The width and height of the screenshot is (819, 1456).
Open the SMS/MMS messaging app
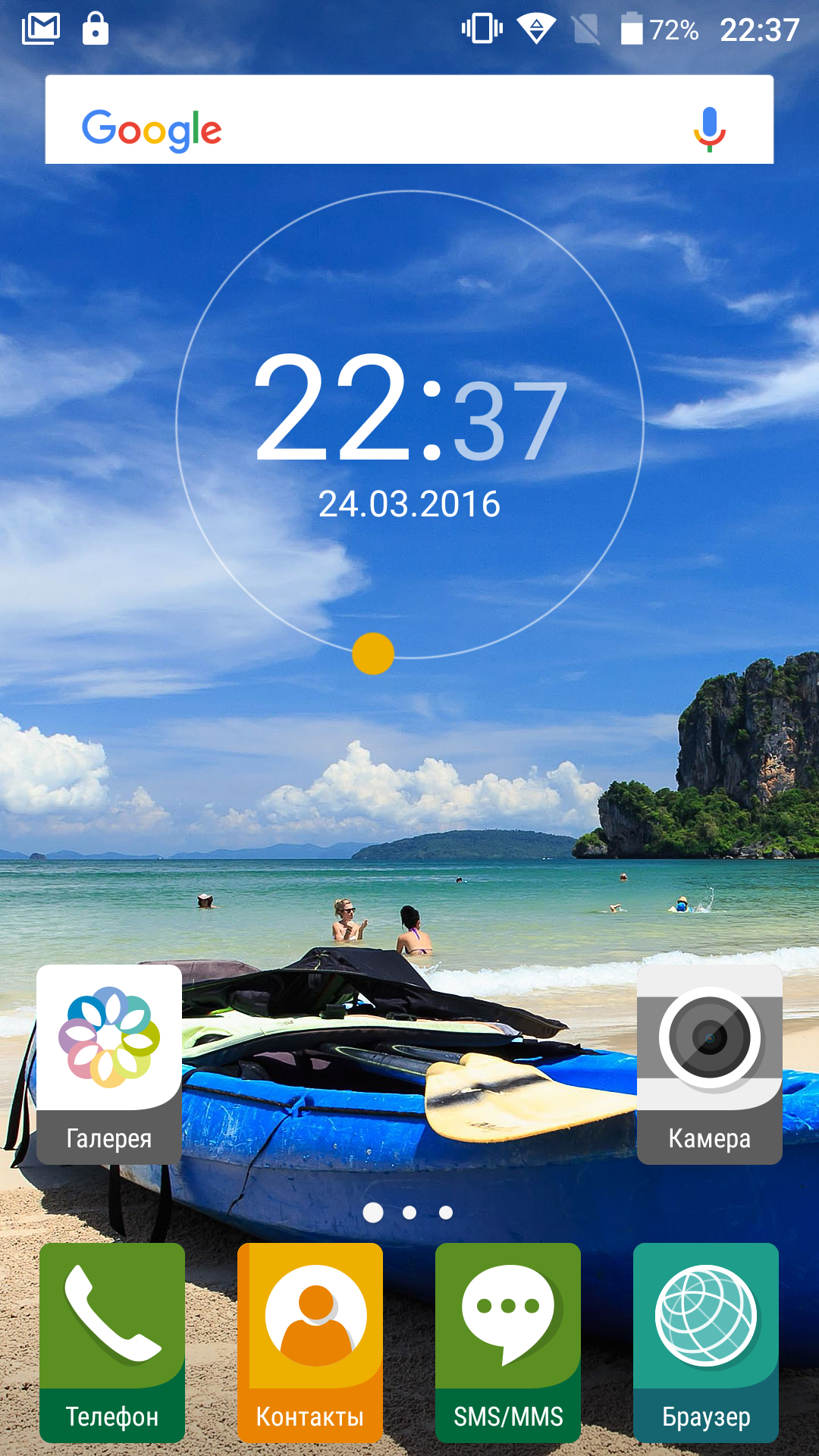pyautogui.click(x=508, y=1343)
